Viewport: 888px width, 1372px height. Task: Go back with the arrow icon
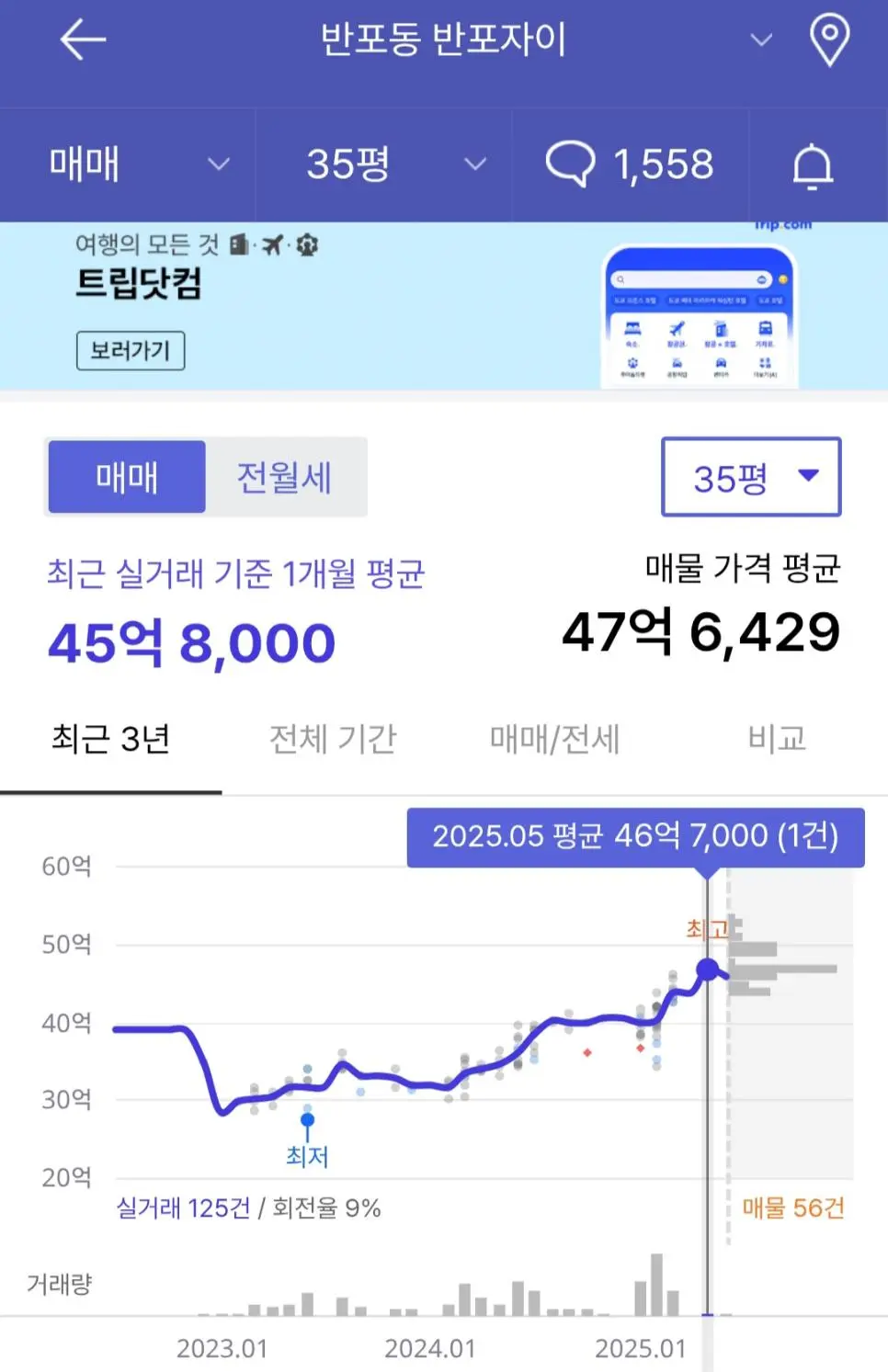pos(83,40)
